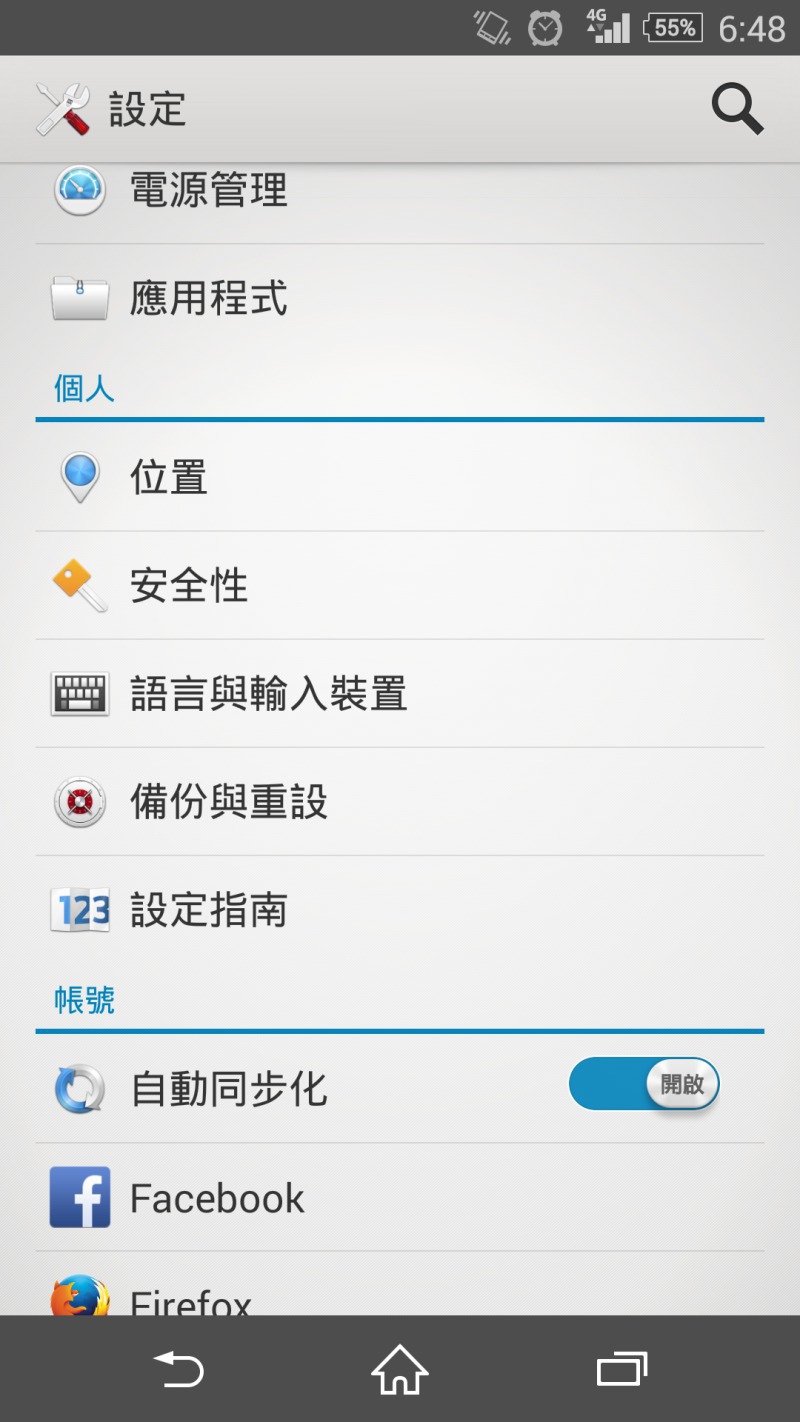Open the Firefox account row
800x1422 pixels.
pyautogui.click(x=400, y=1284)
